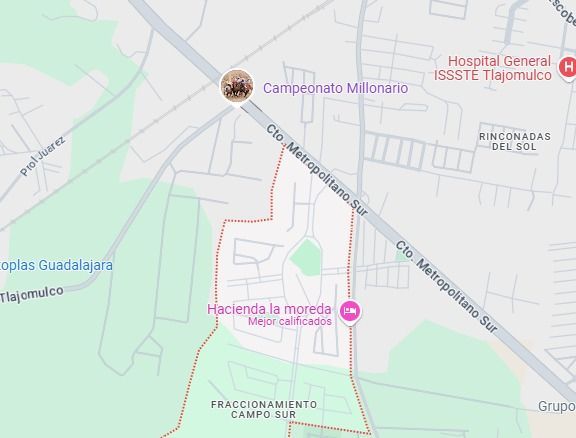Image resolution: width=576 pixels, height=438 pixels.
Task: Select the Hacienda la moreda hotel marker
Action: [x=350, y=311]
